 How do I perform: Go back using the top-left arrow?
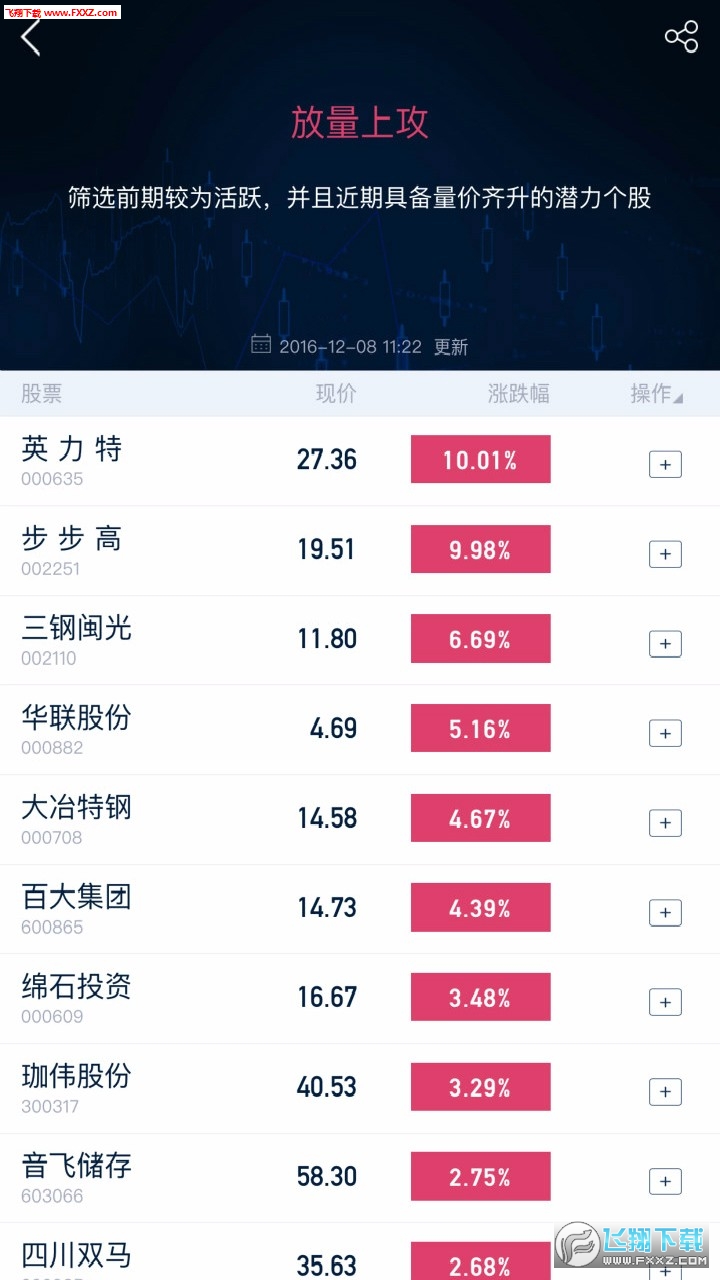click(x=31, y=37)
